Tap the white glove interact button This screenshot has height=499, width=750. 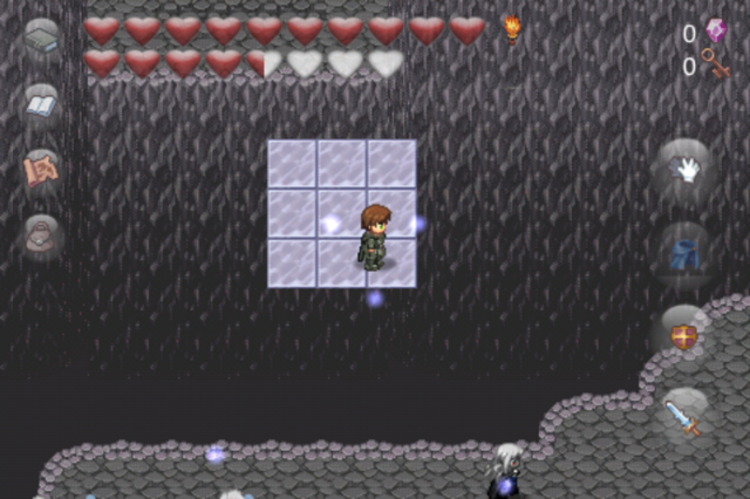pos(685,168)
